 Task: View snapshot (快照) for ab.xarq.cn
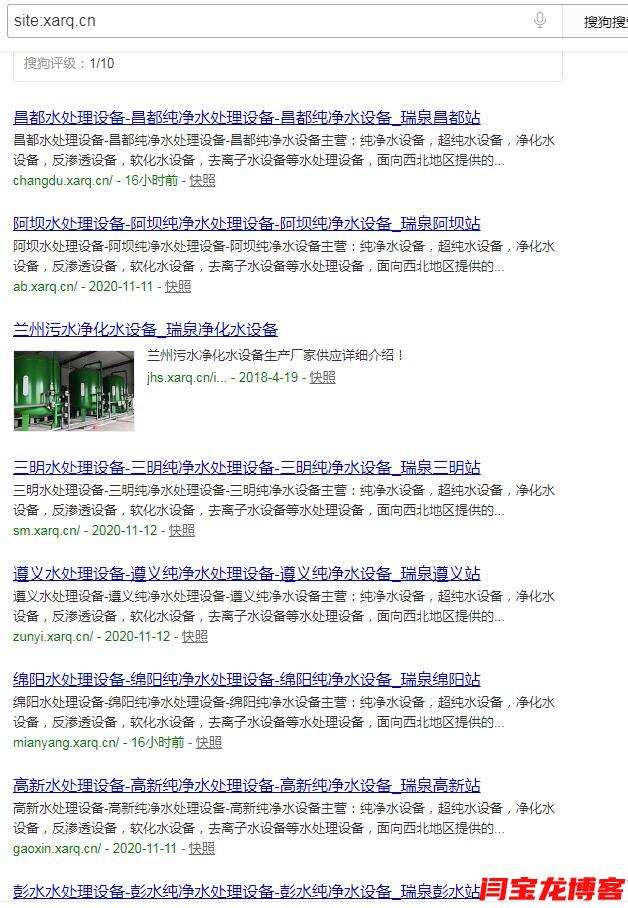point(178,286)
